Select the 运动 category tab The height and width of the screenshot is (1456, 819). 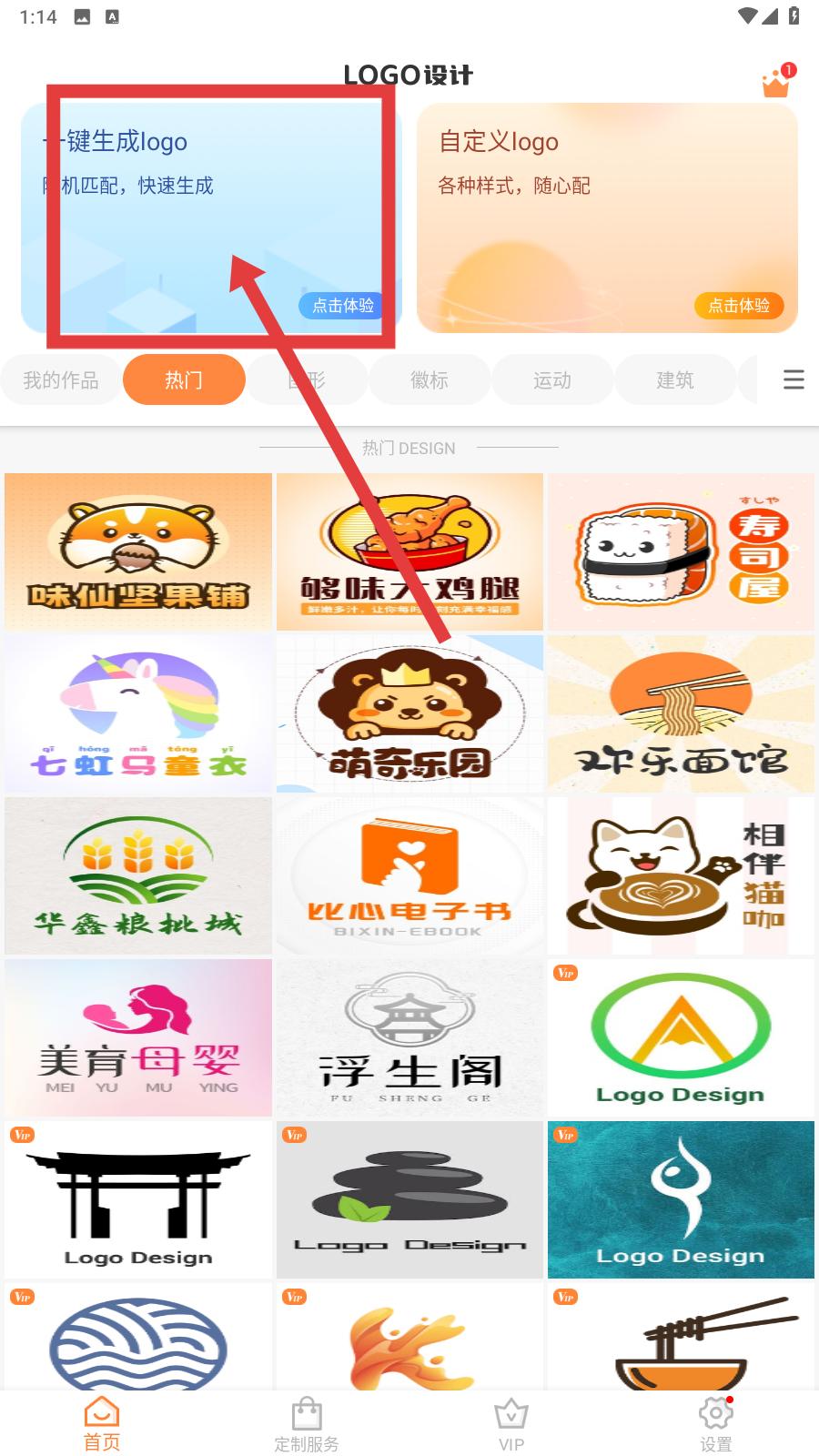552,379
